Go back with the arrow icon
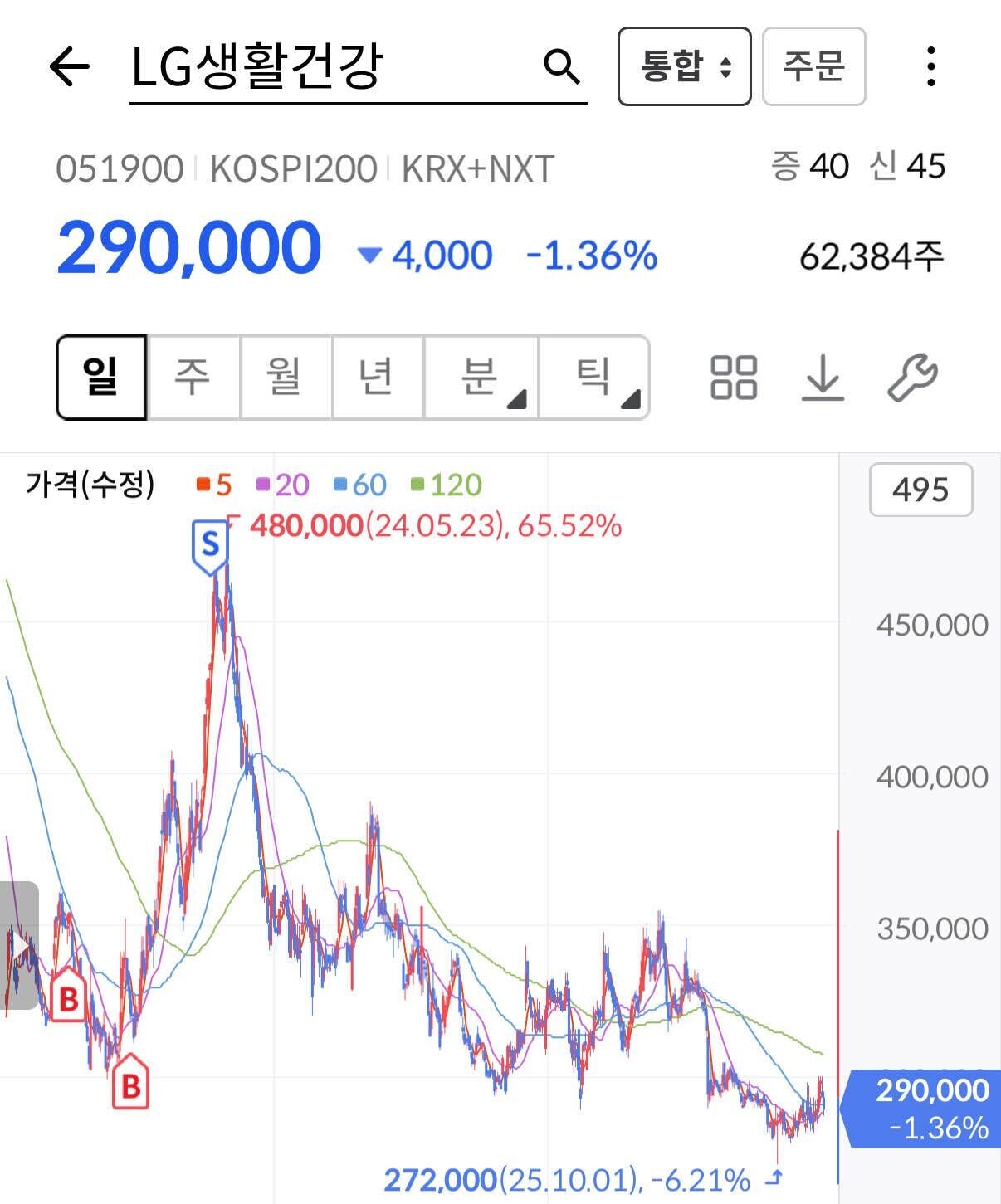Screen dimensions: 1001x1204 point(69,66)
